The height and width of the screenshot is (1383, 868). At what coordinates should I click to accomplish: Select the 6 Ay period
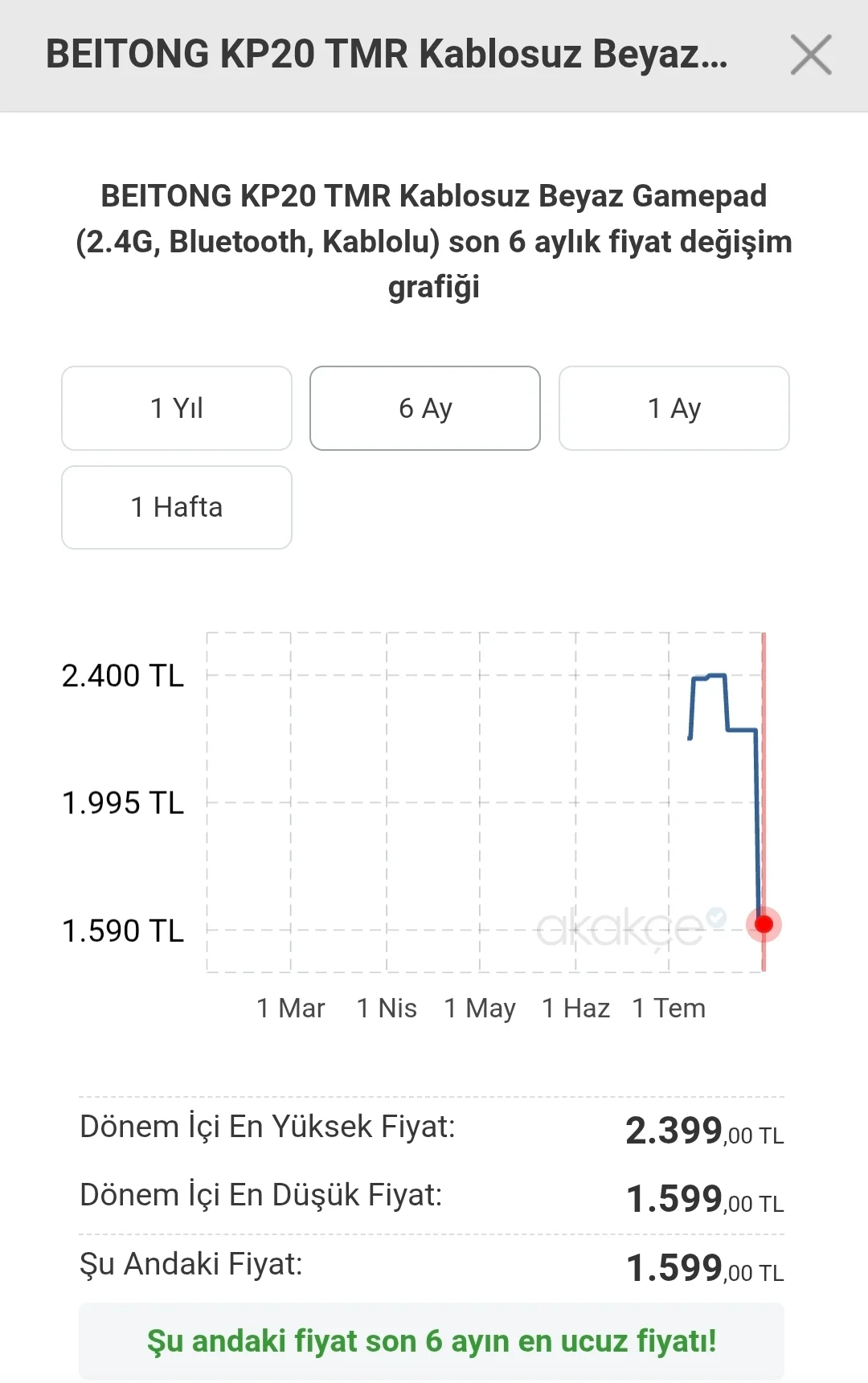[425, 408]
